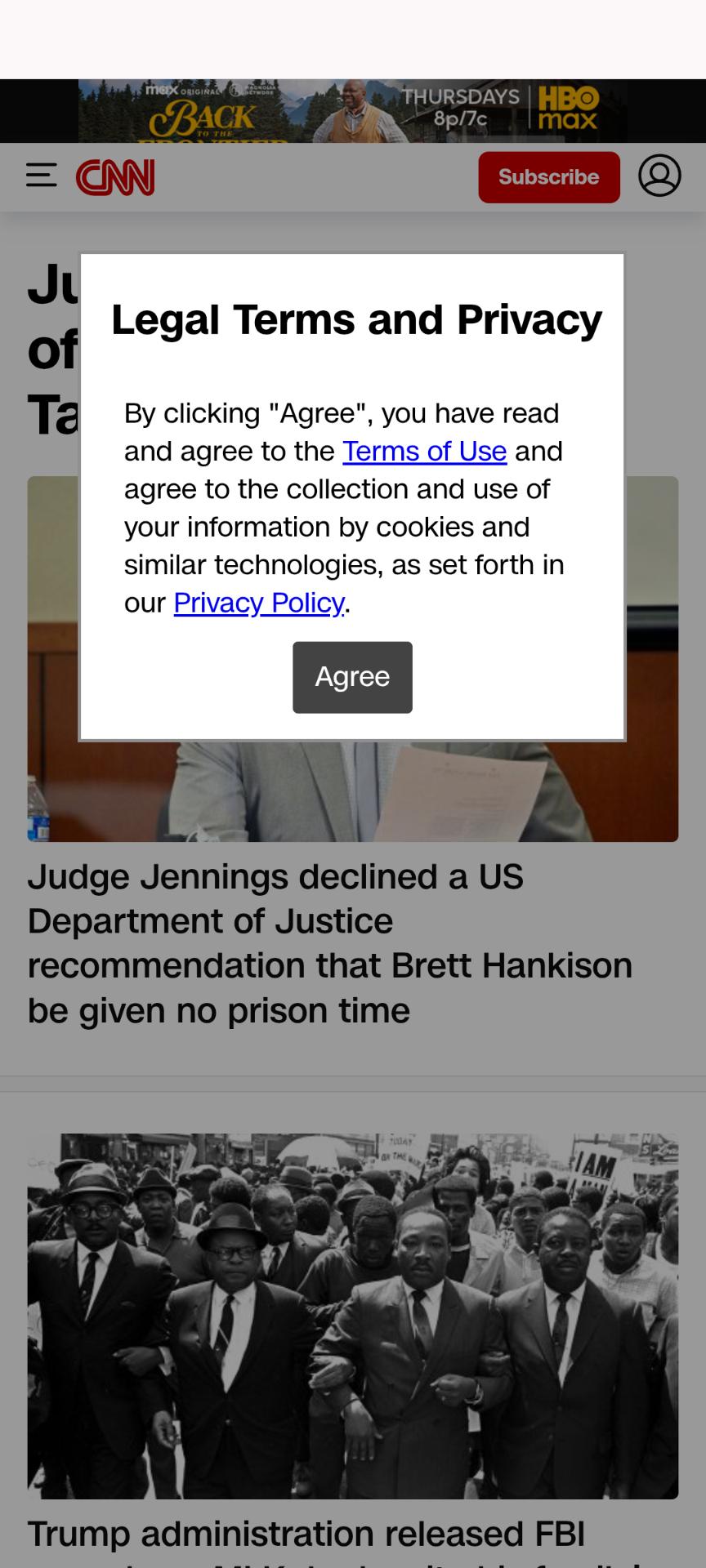Open the Privacy Policy link
706x1568 pixels.
coord(258,604)
